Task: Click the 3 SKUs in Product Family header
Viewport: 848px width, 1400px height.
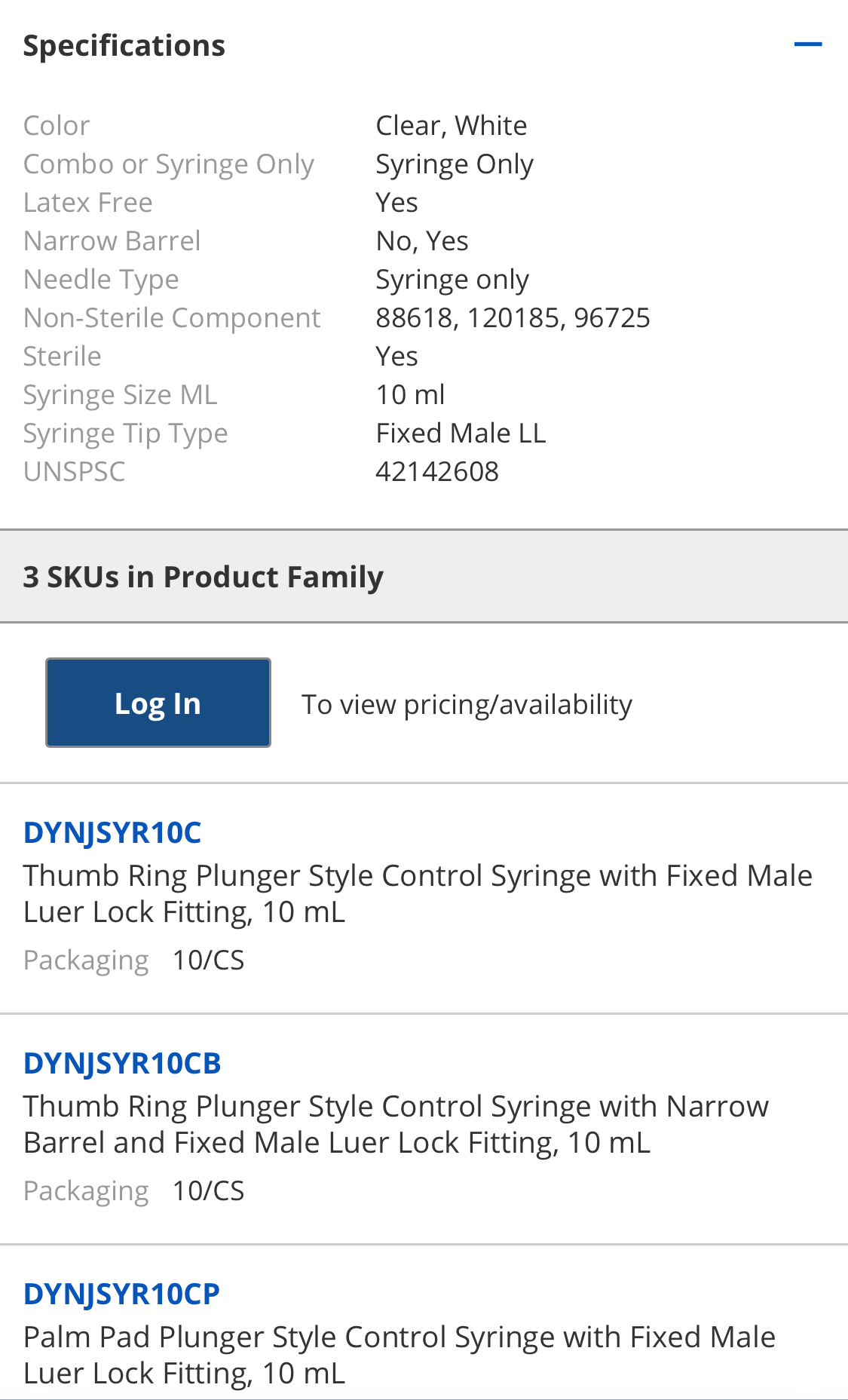Action: point(203,576)
